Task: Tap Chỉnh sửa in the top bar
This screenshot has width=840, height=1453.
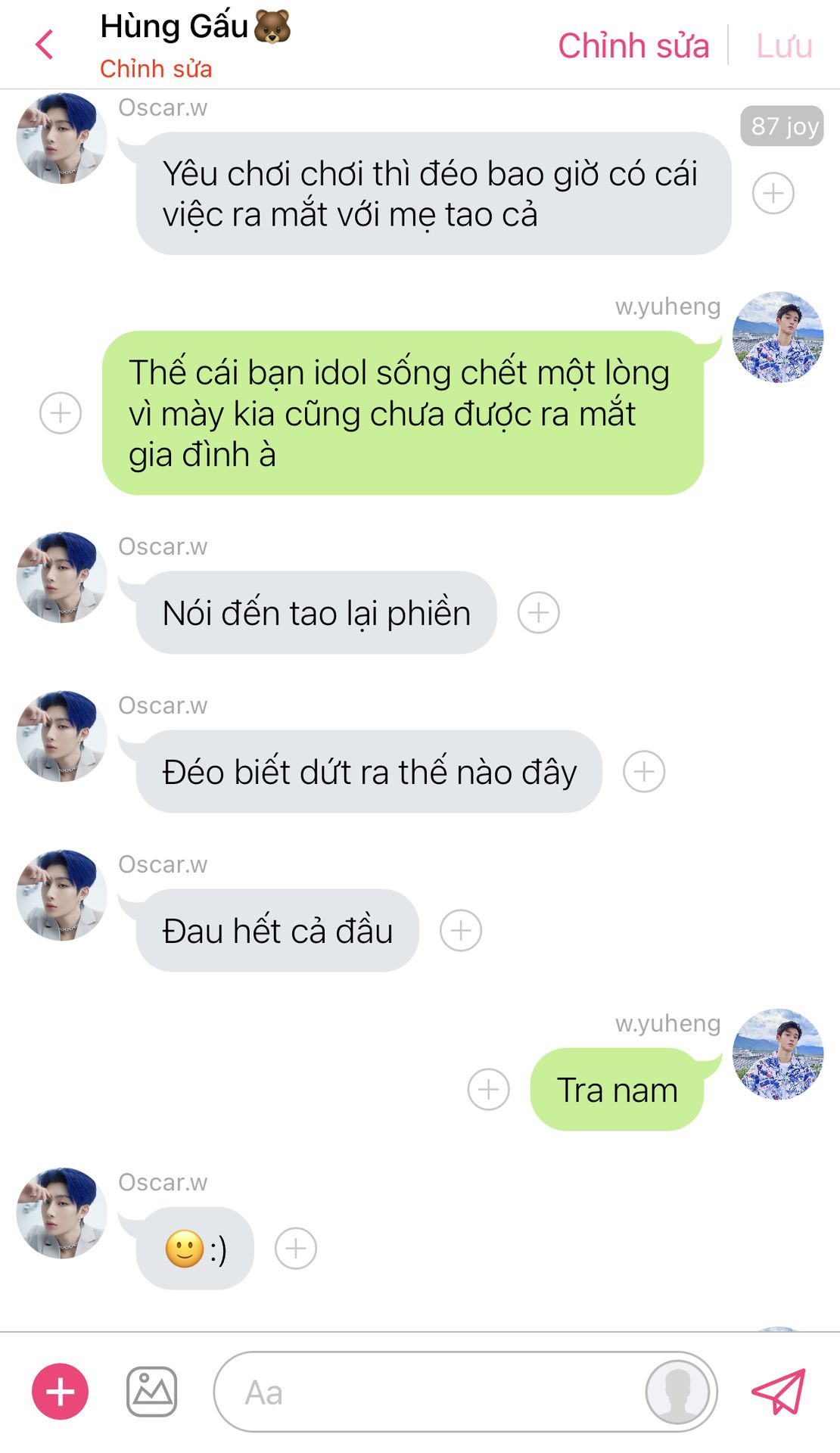Action: tap(633, 45)
